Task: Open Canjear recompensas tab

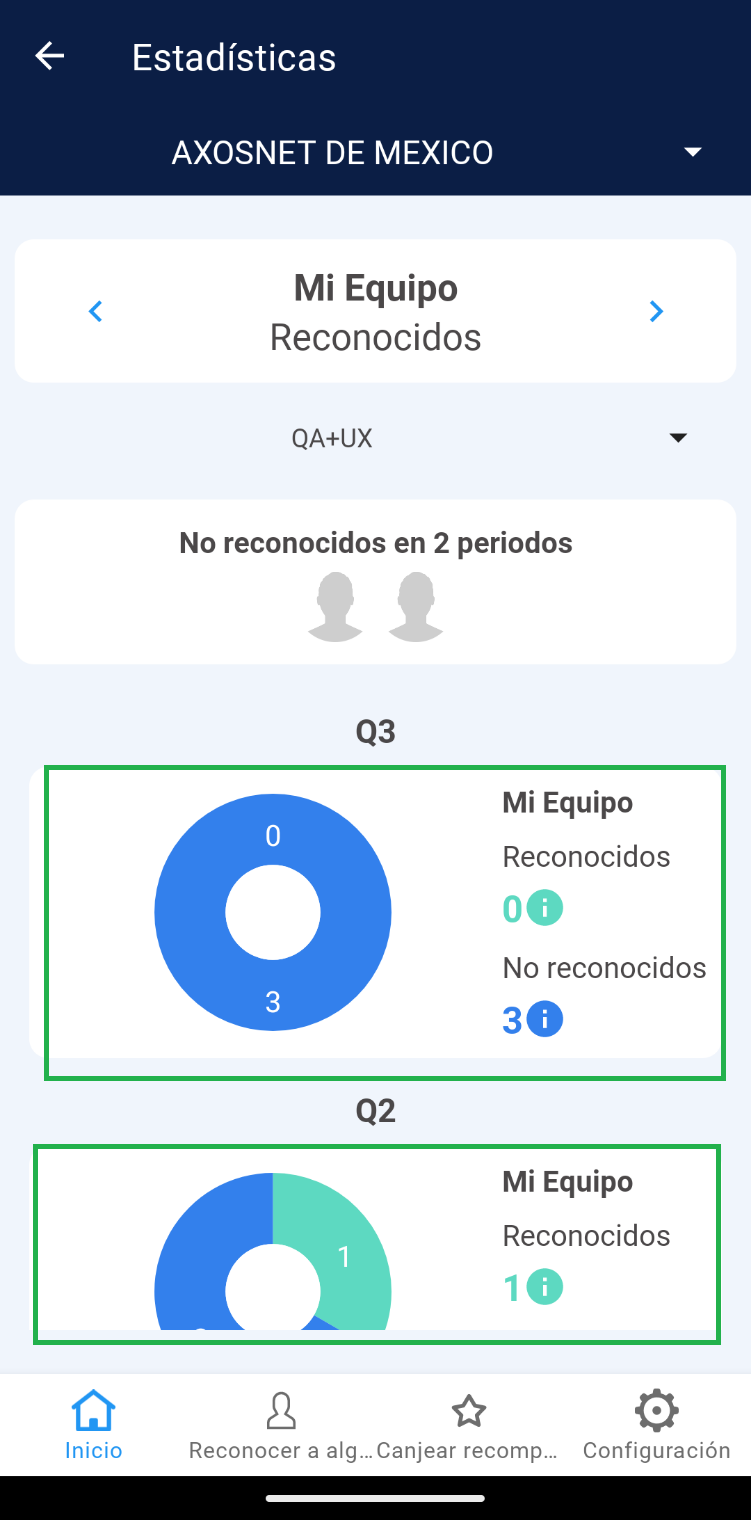Action: (468, 1425)
